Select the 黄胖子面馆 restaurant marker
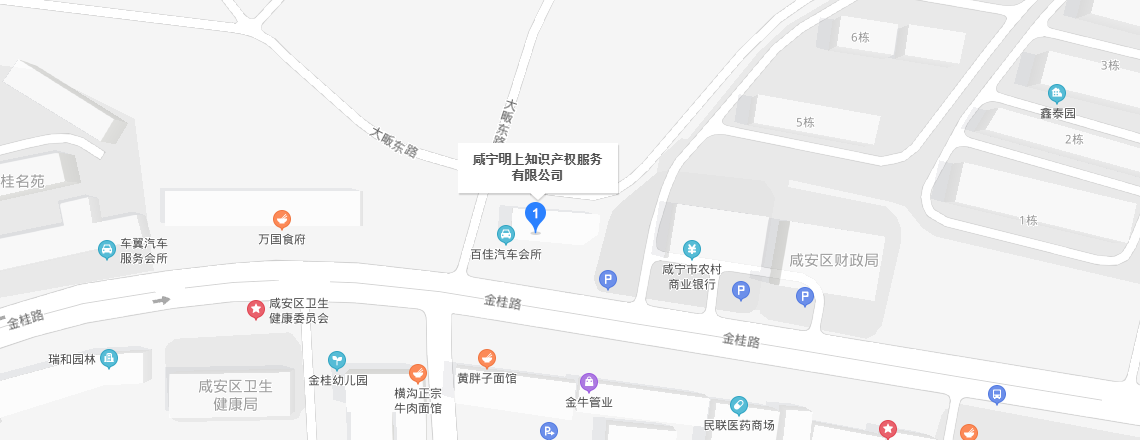The height and width of the screenshot is (440, 1140). (x=487, y=359)
